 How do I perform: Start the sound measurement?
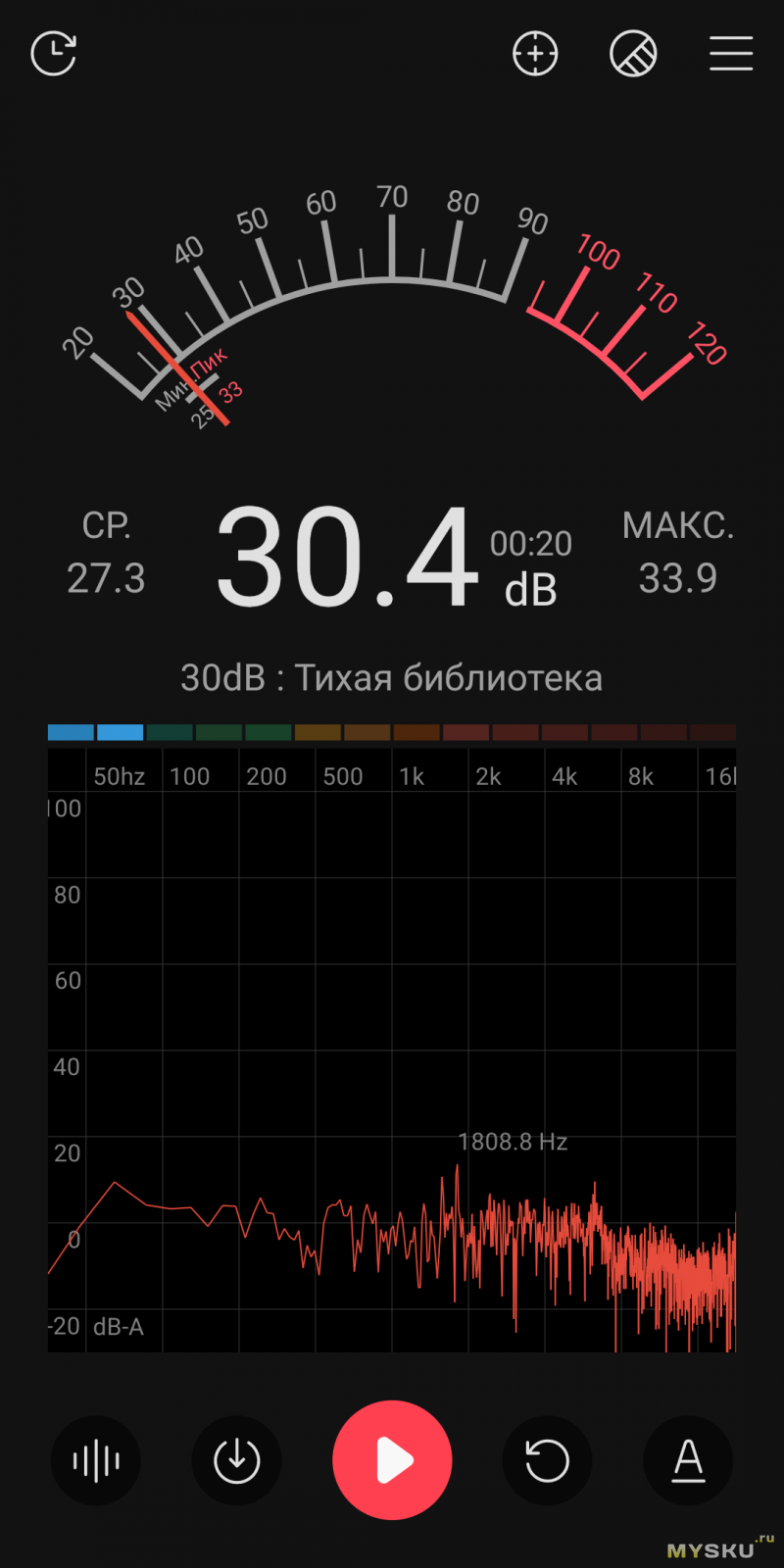point(392,1460)
